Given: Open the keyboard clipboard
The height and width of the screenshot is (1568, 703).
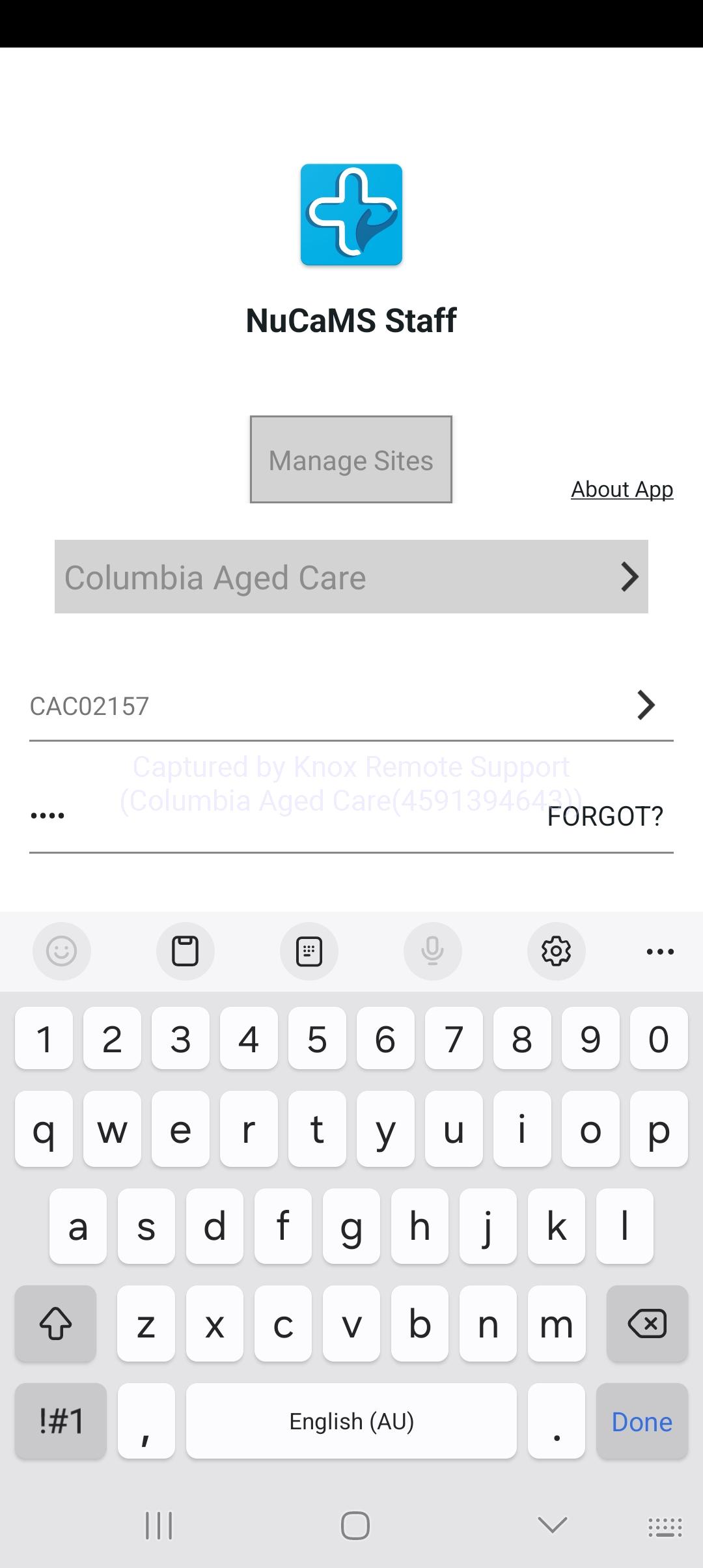Looking at the screenshot, I should coord(185,951).
